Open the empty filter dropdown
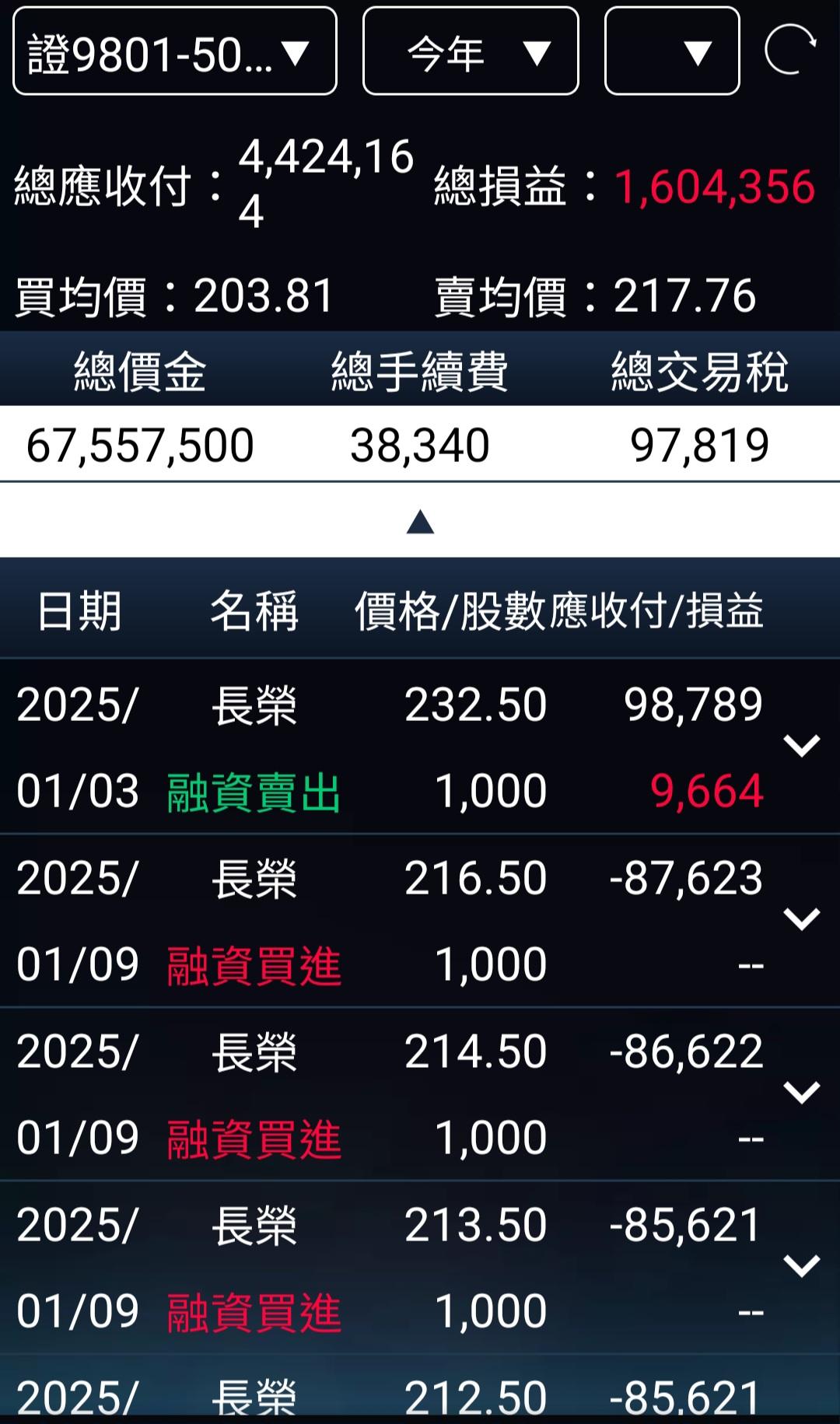This screenshot has height=1424, width=840. tap(671, 51)
